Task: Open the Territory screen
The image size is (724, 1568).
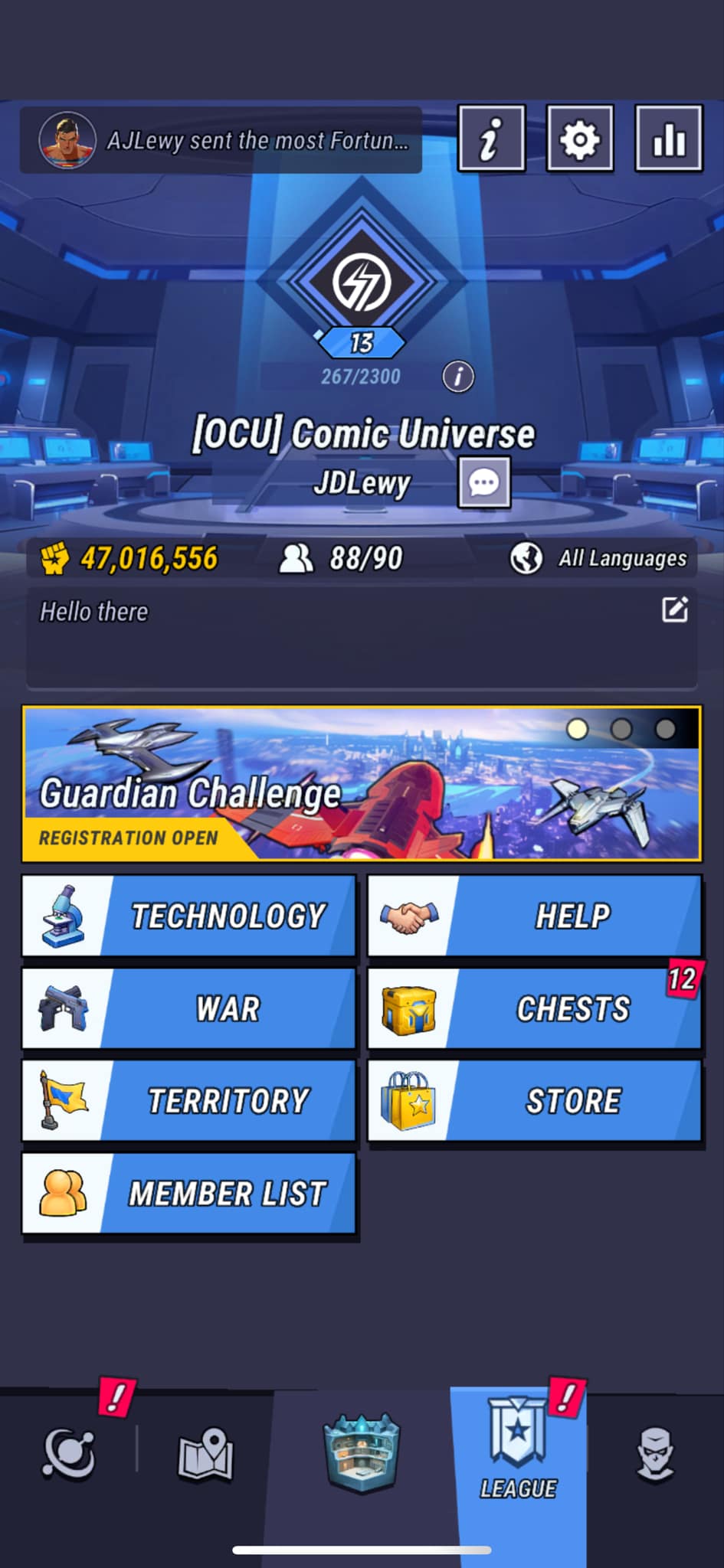Action: [189, 1101]
